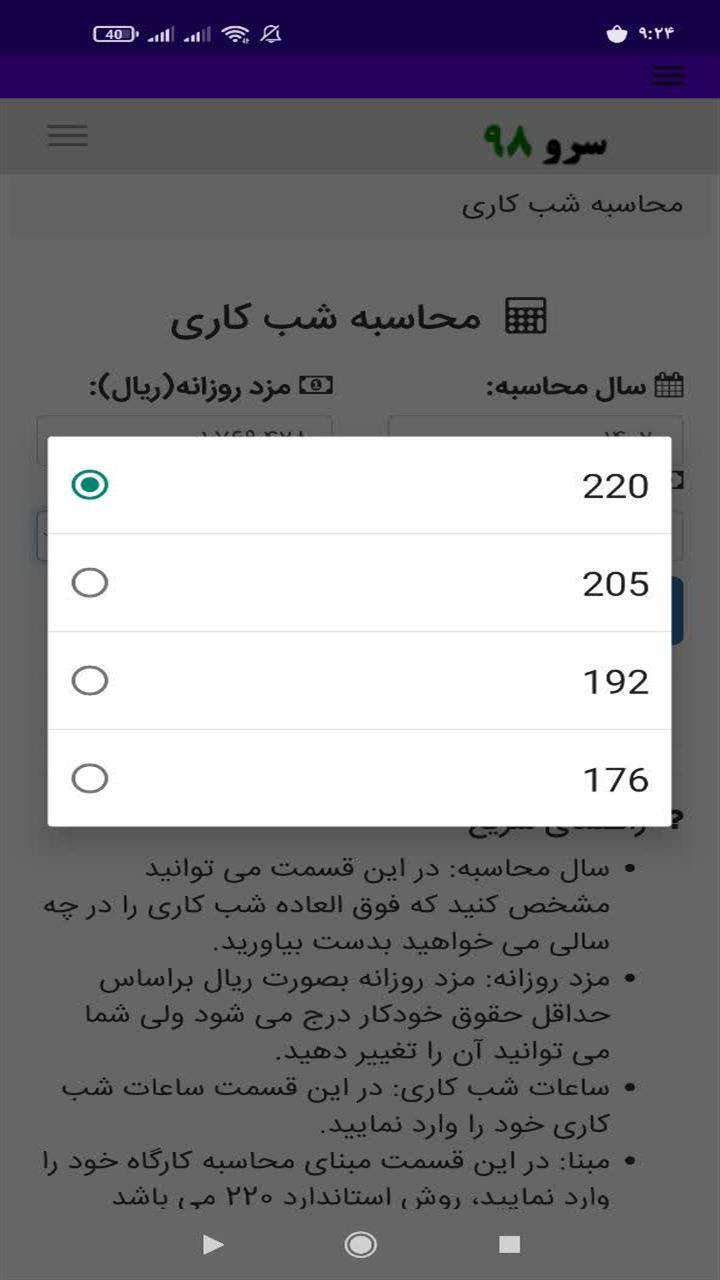
Task: Go to the home screen
Action: tap(360, 1244)
